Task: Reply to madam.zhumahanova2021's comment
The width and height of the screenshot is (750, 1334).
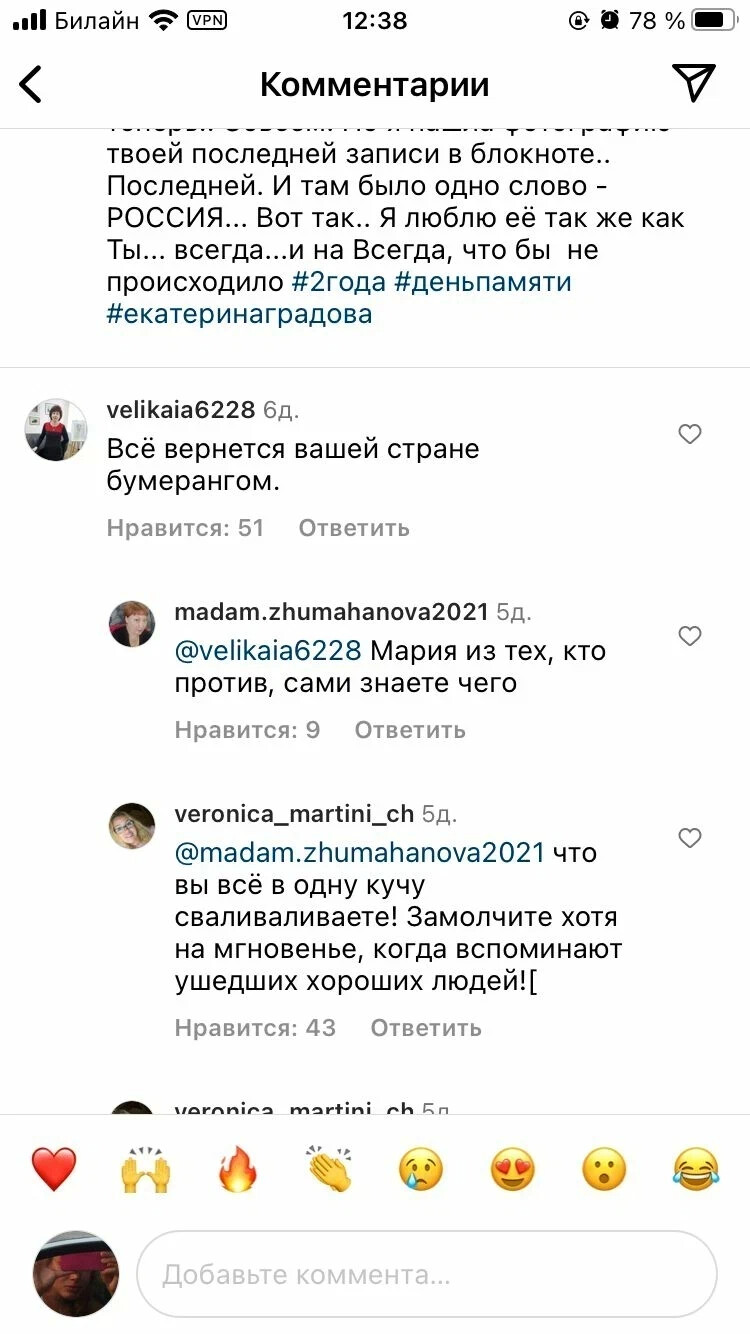Action: click(410, 730)
